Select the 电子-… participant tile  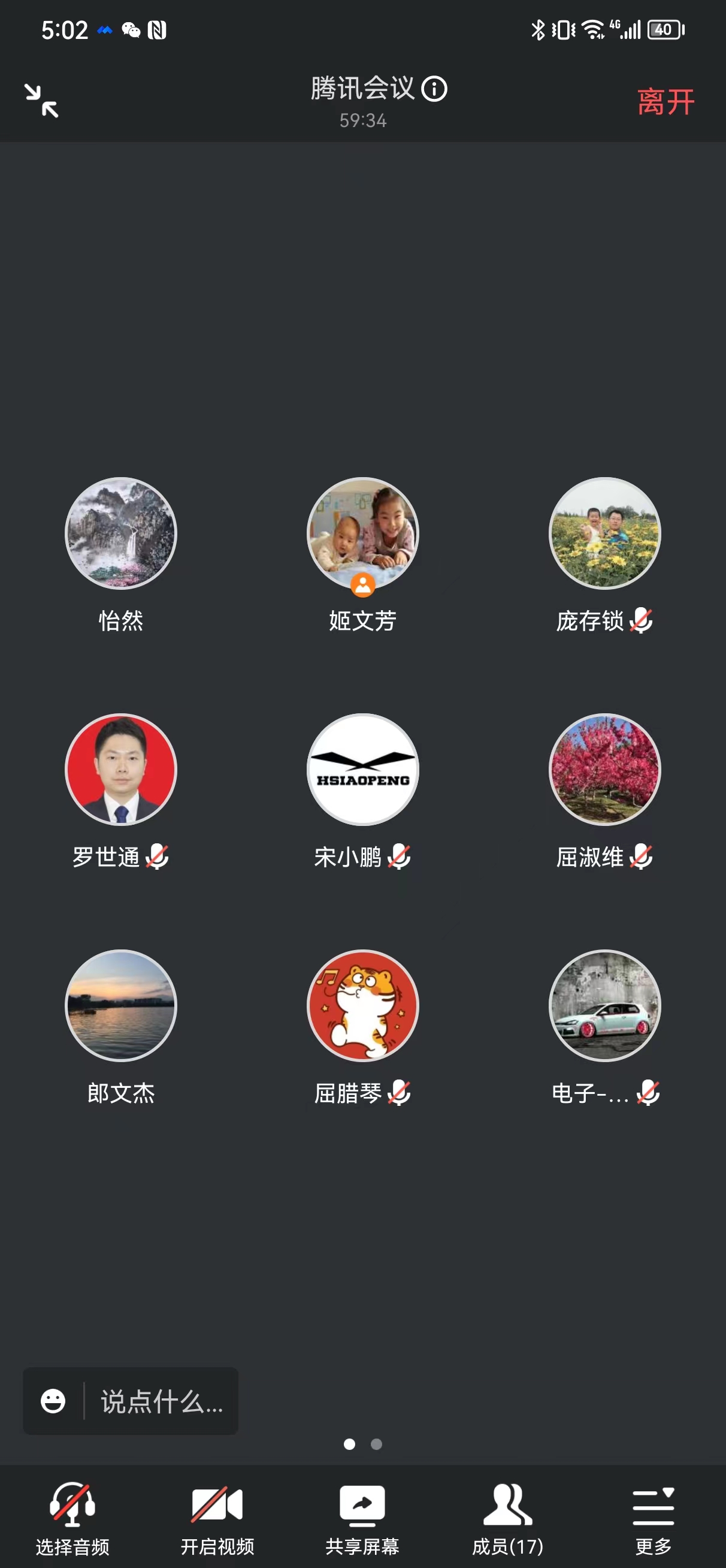click(604, 1006)
